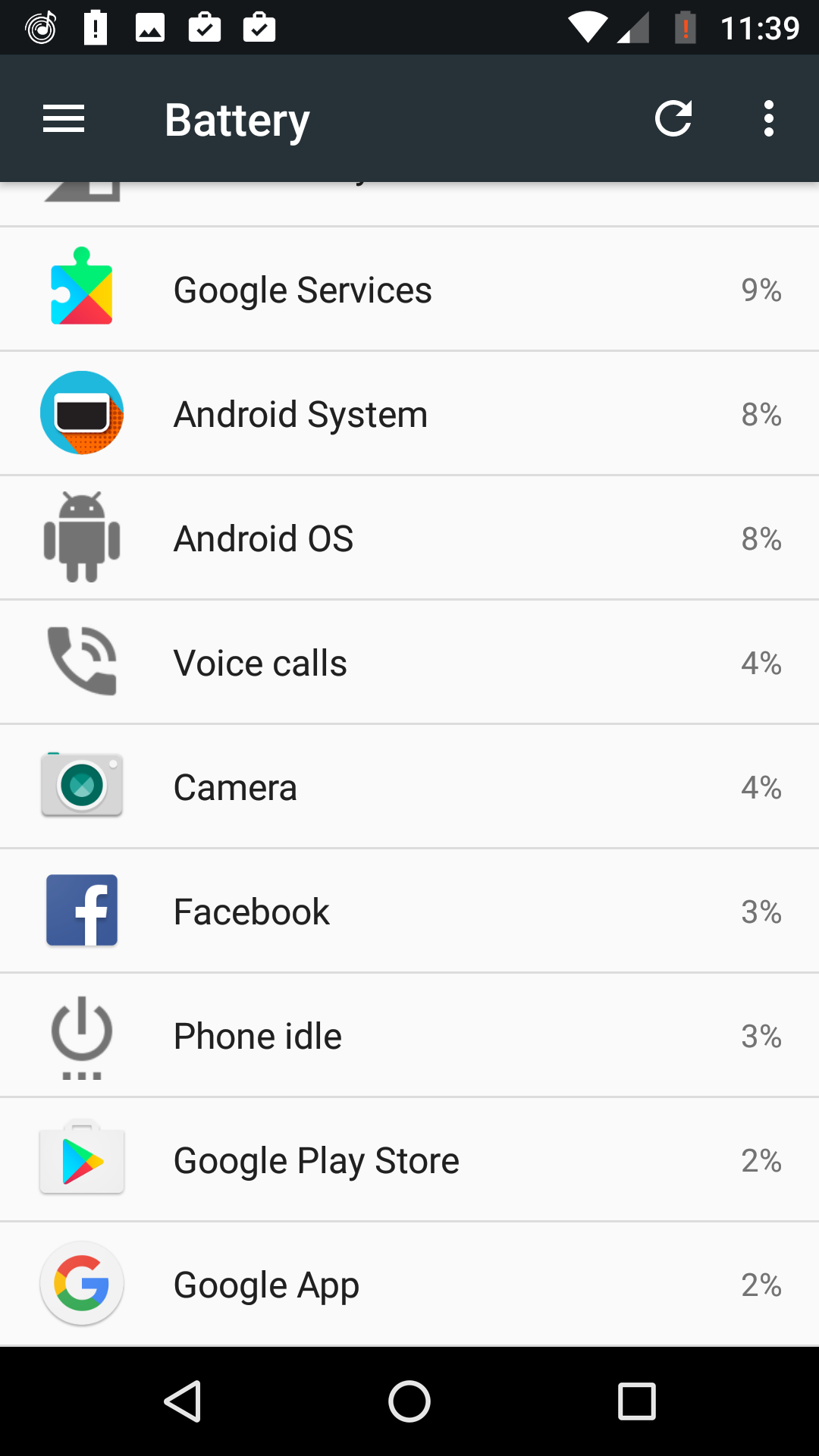Open the hamburger drawer menu

(x=64, y=119)
